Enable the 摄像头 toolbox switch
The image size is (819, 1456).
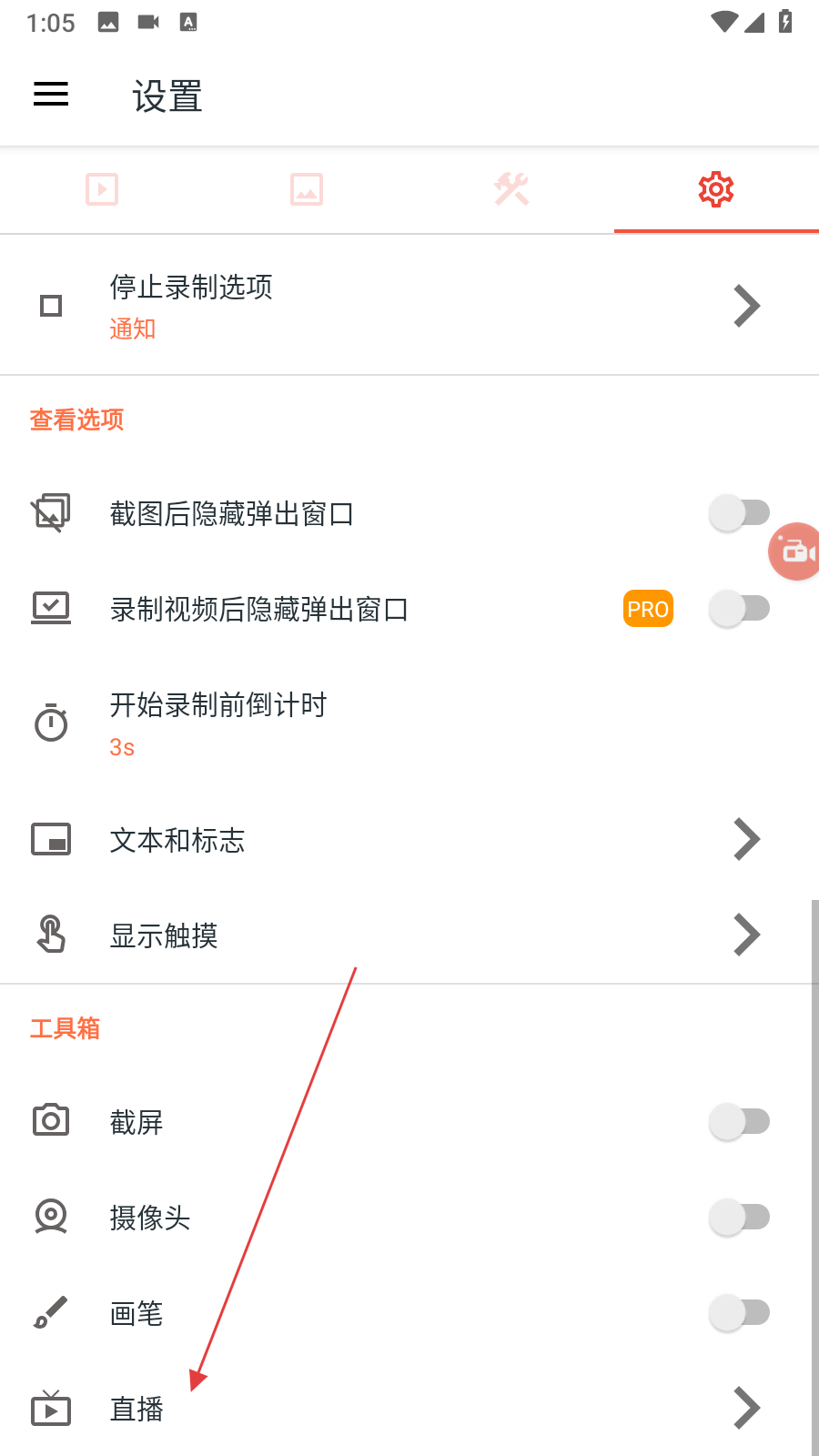739,1218
